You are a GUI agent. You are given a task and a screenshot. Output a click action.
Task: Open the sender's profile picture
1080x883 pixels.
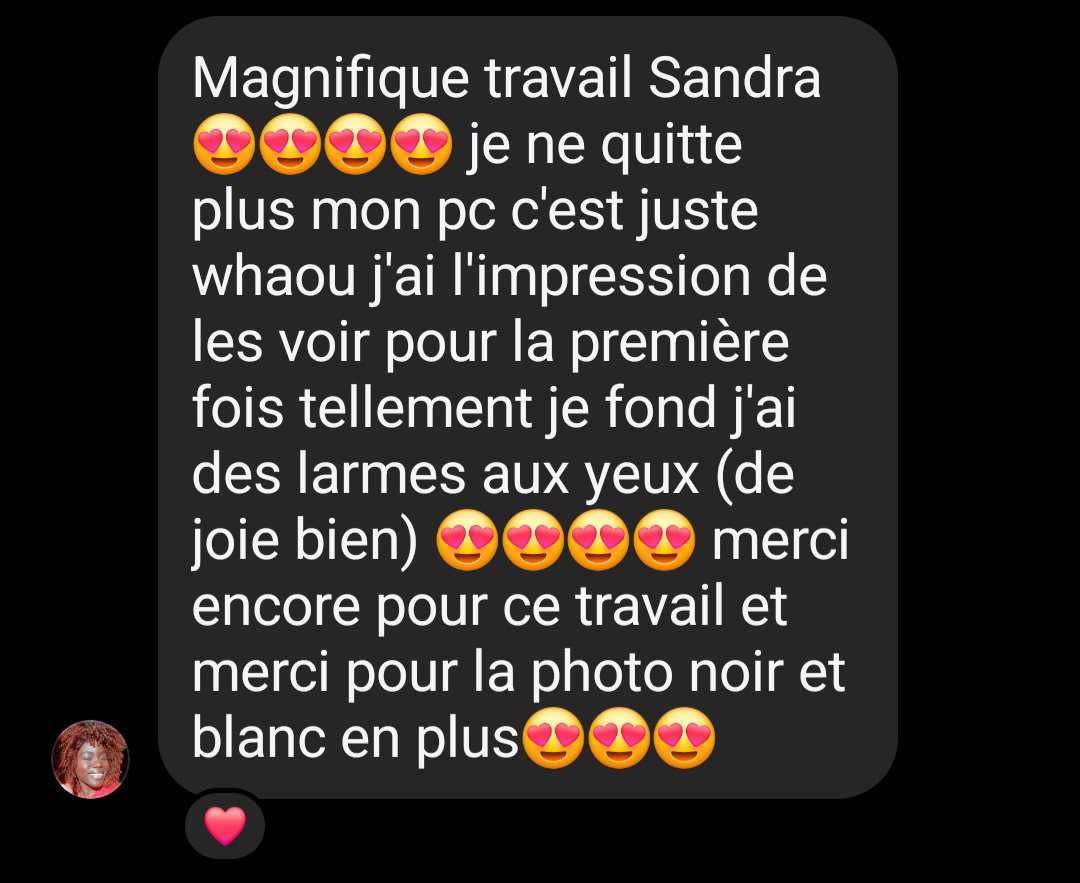[x=90, y=759]
